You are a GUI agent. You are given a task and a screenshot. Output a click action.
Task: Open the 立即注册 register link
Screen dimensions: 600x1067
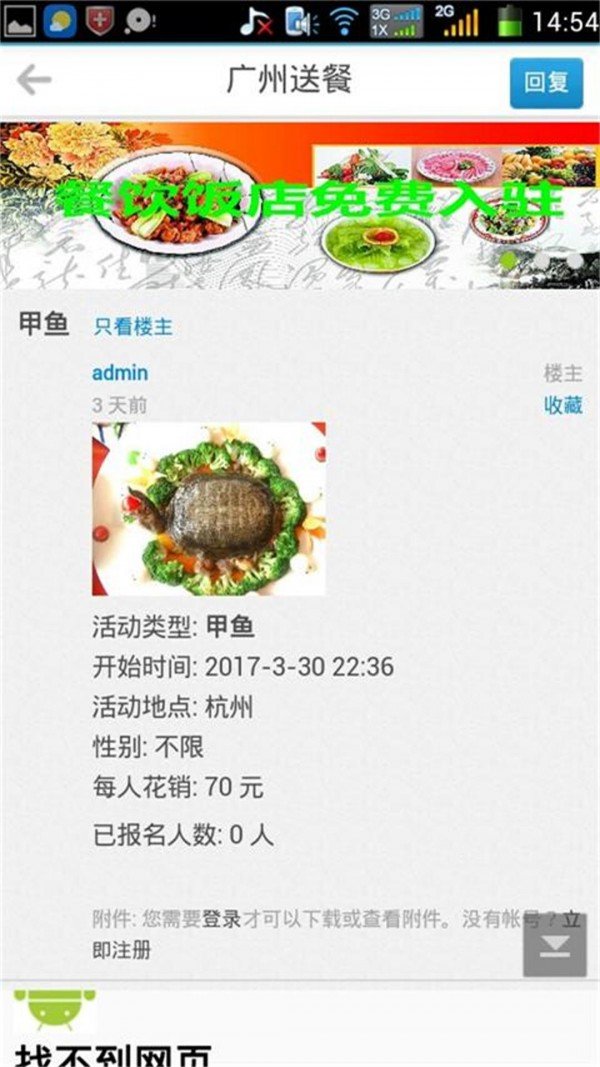tap(122, 950)
